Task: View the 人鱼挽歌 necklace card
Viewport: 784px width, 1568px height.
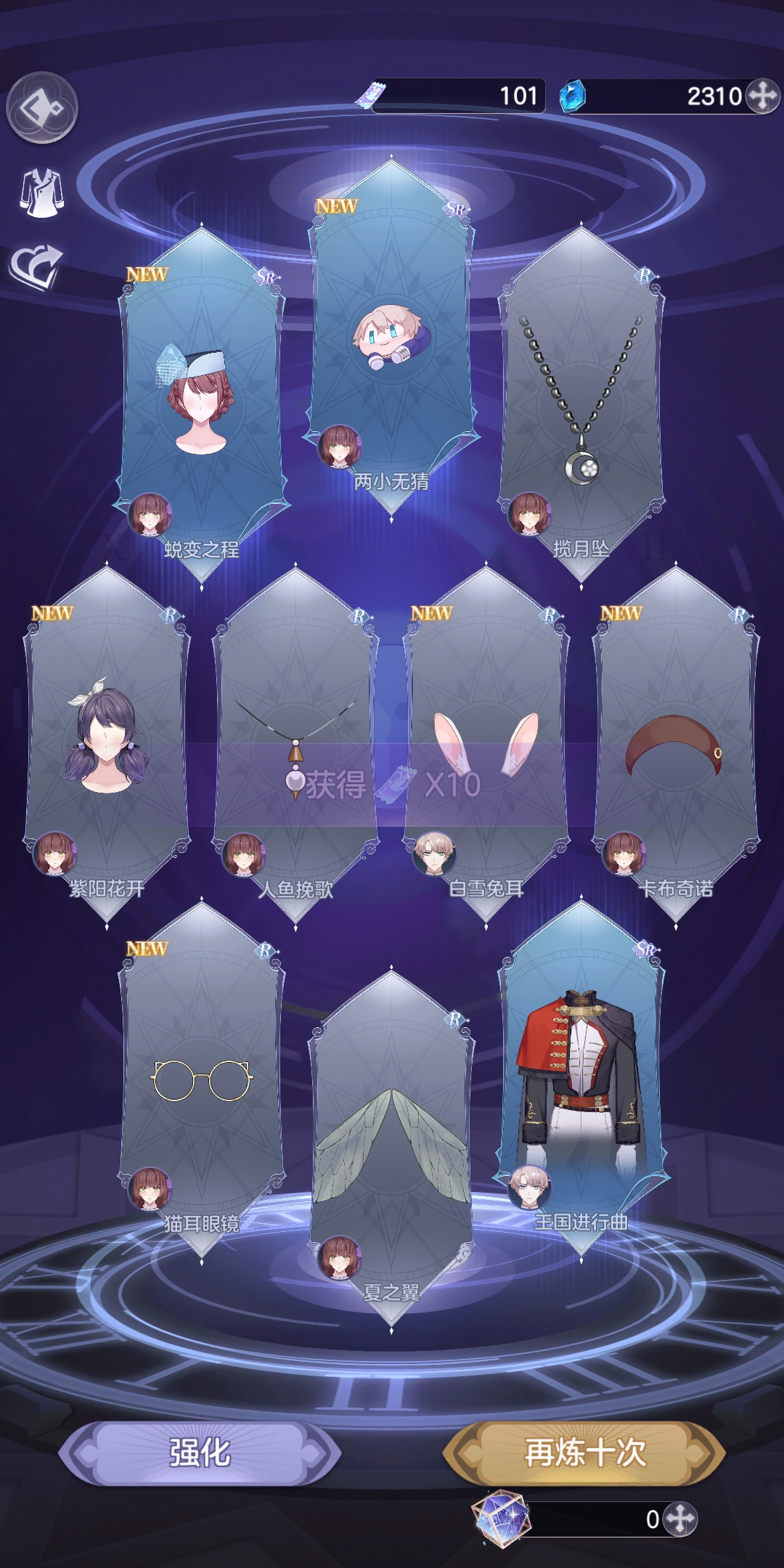Action: [295, 740]
